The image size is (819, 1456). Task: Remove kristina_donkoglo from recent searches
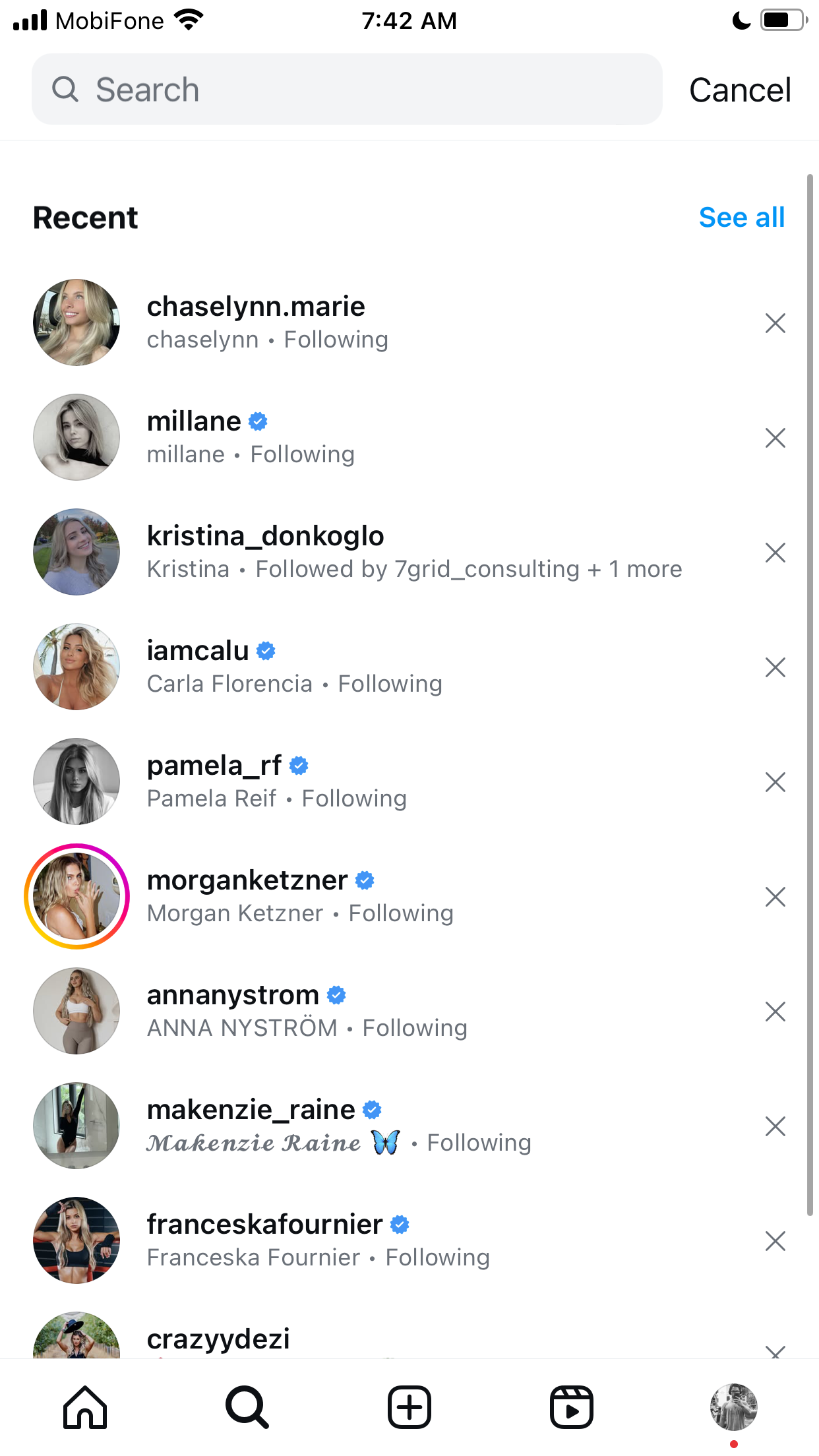775,553
